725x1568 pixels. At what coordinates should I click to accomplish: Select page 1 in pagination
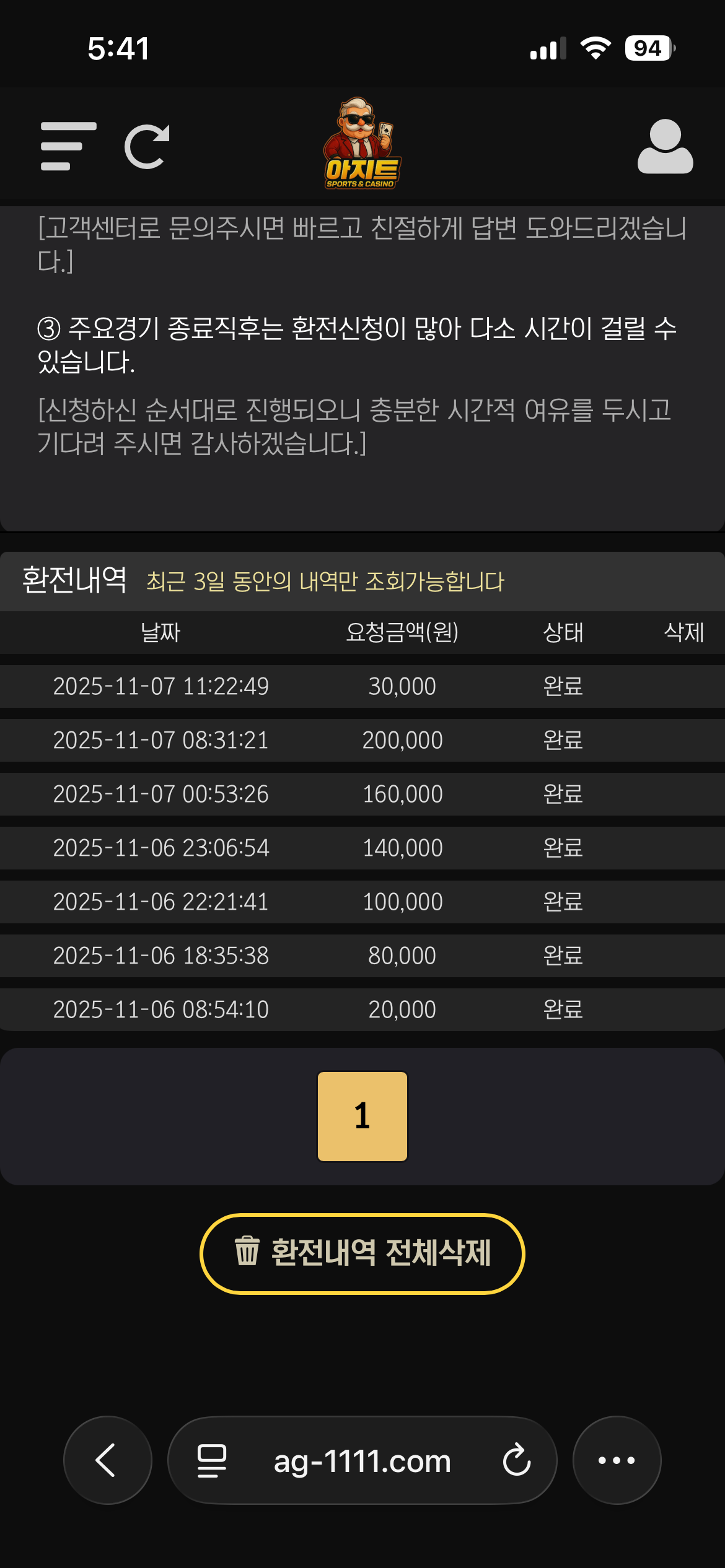coord(362,1116)
